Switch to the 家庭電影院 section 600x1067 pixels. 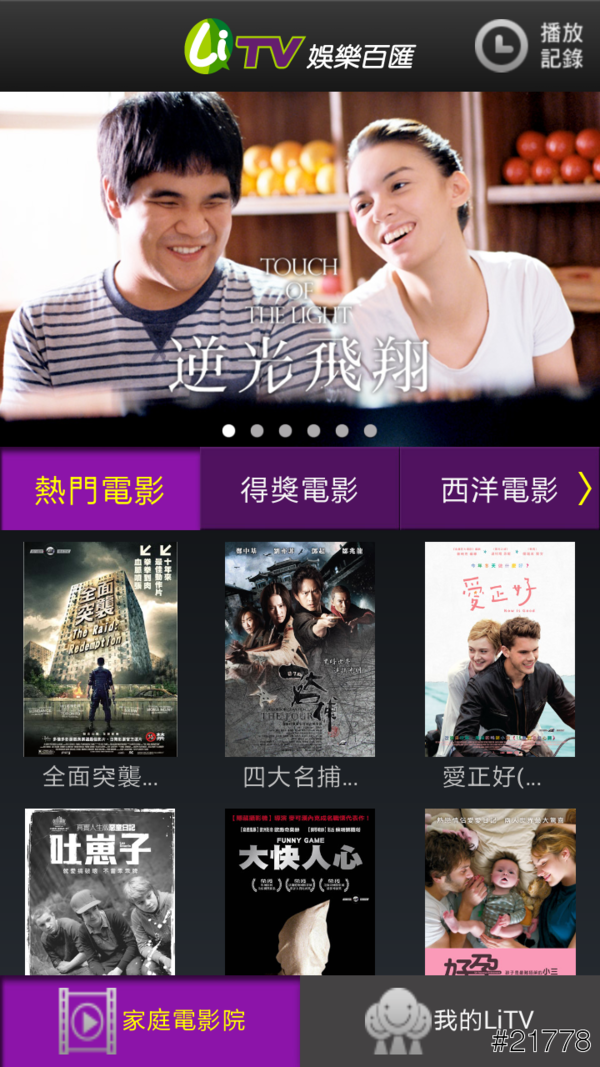click(150, 1021)
